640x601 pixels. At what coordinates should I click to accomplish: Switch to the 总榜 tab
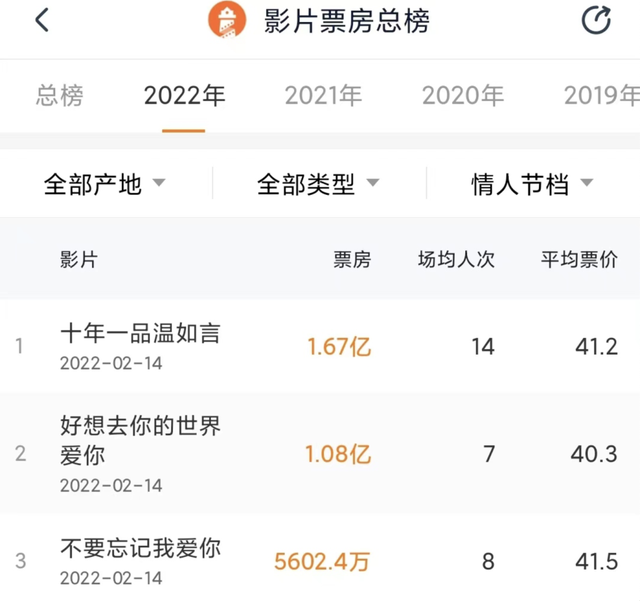(60, 96)
